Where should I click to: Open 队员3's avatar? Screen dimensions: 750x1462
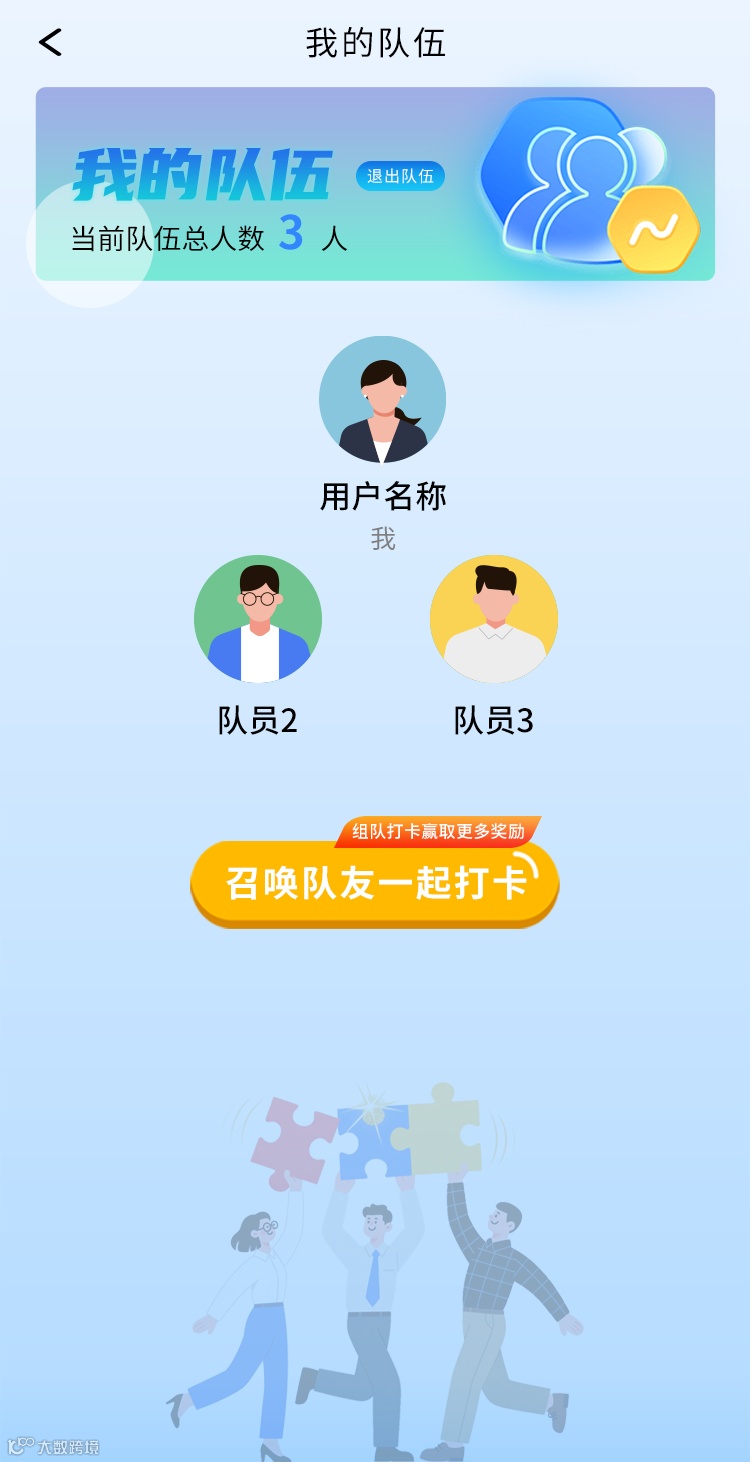494,619
